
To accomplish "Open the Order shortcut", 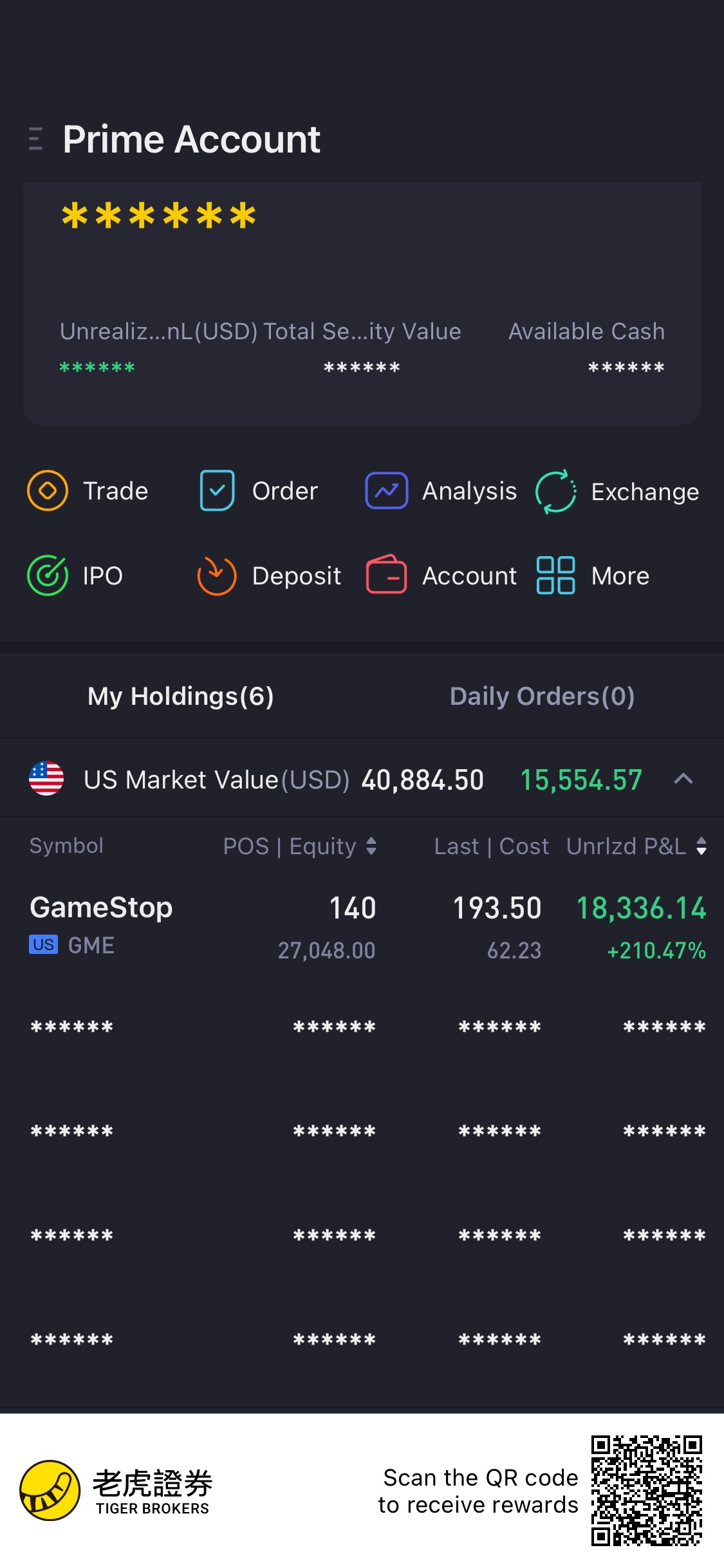I will pyautogui.click(x=258, y=491).
